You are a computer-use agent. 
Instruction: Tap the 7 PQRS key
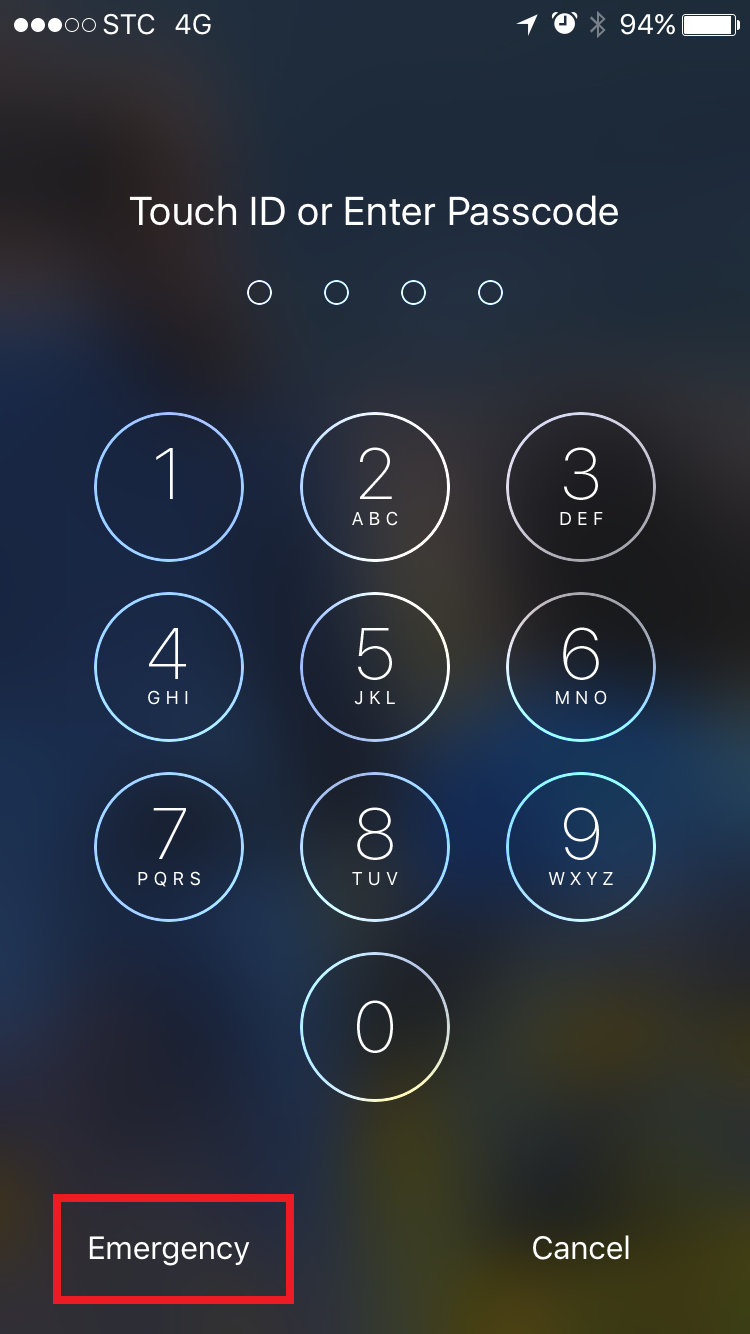click(169, 847)
